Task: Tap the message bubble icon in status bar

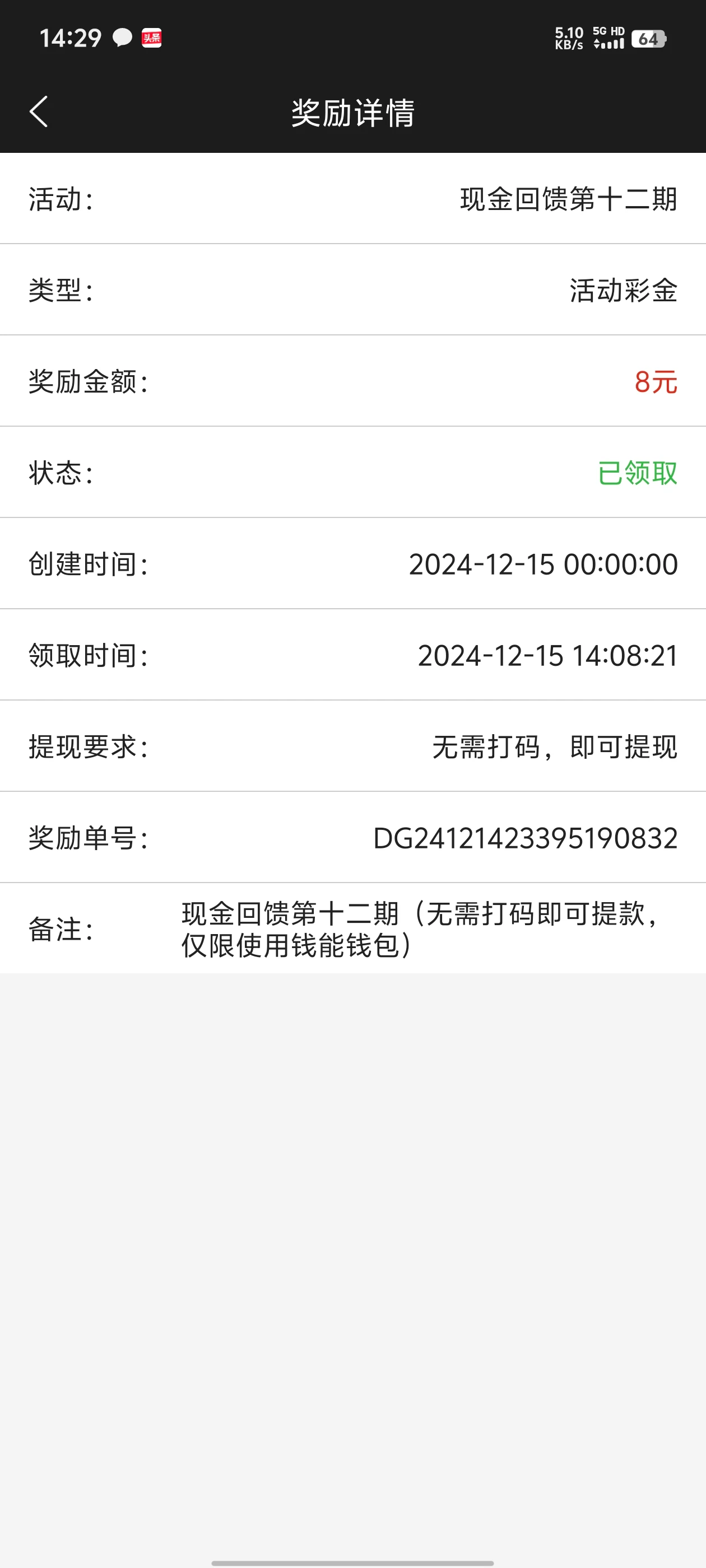Action: (x=122, y=38)
